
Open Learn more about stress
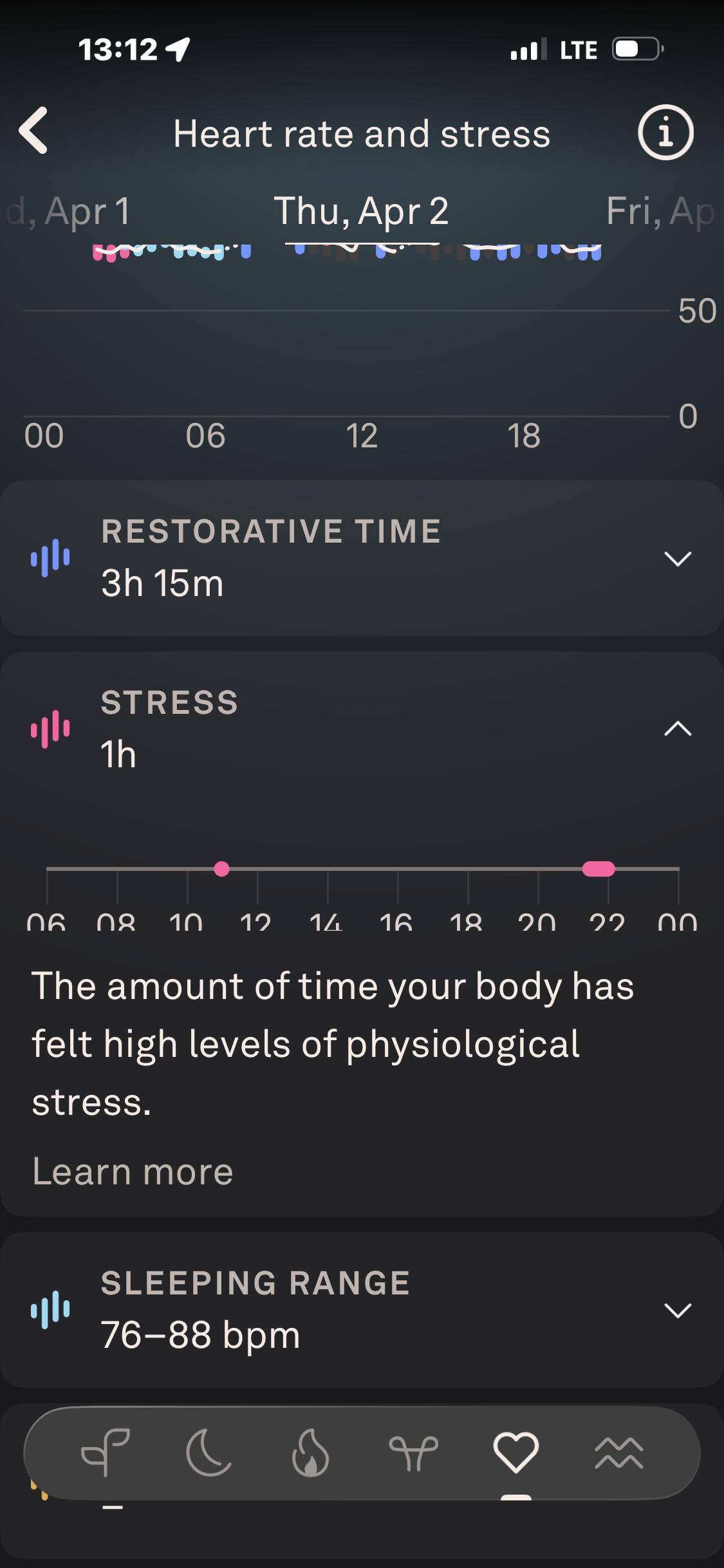pyautogui.click(x=133, y=1171)
